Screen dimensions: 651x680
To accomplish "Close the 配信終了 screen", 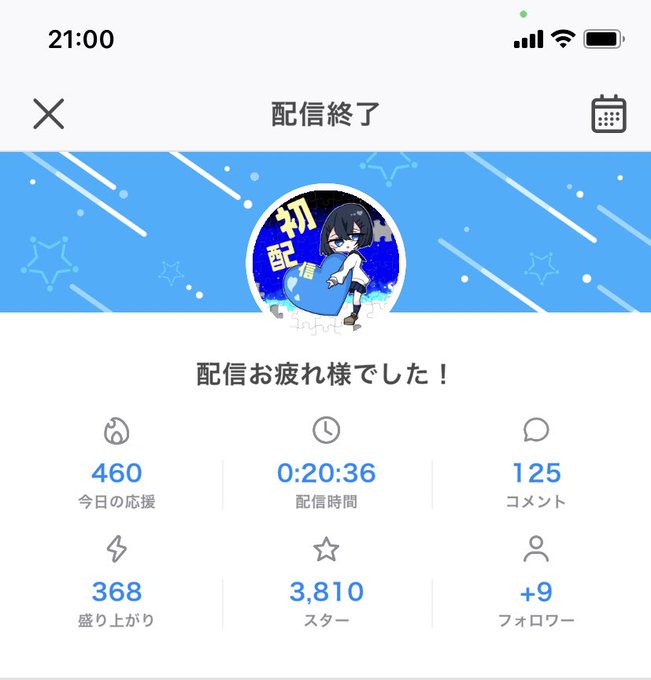I will [x=49, y=114].
